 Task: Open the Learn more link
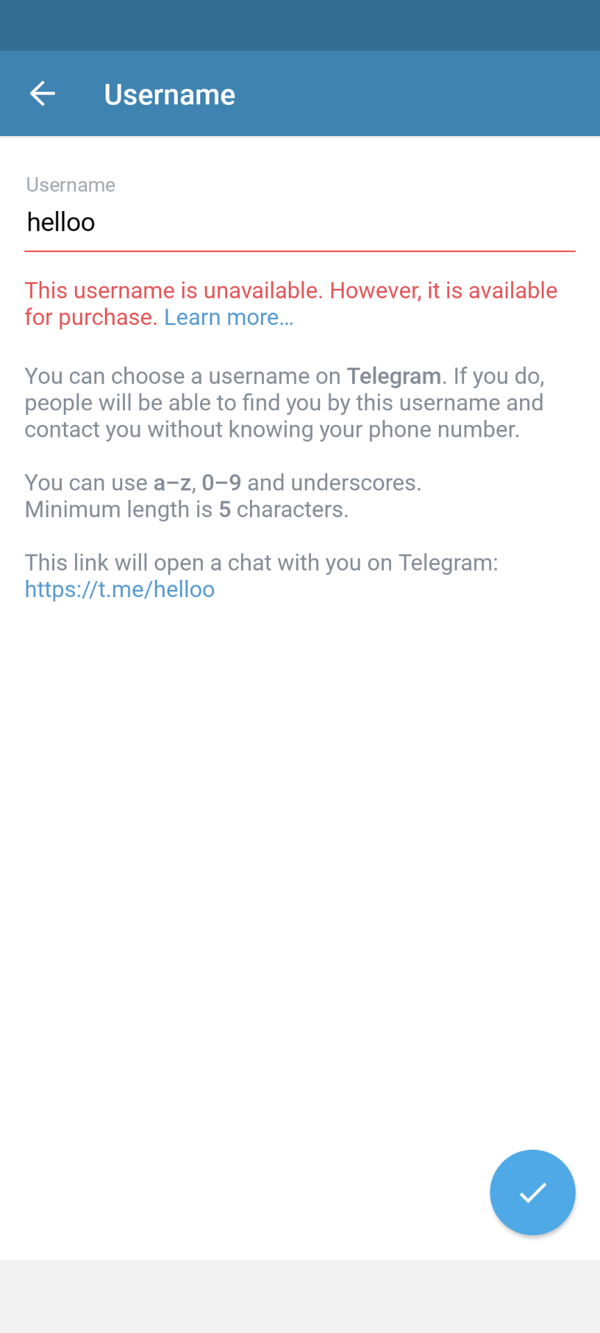(x=228, y=318)
